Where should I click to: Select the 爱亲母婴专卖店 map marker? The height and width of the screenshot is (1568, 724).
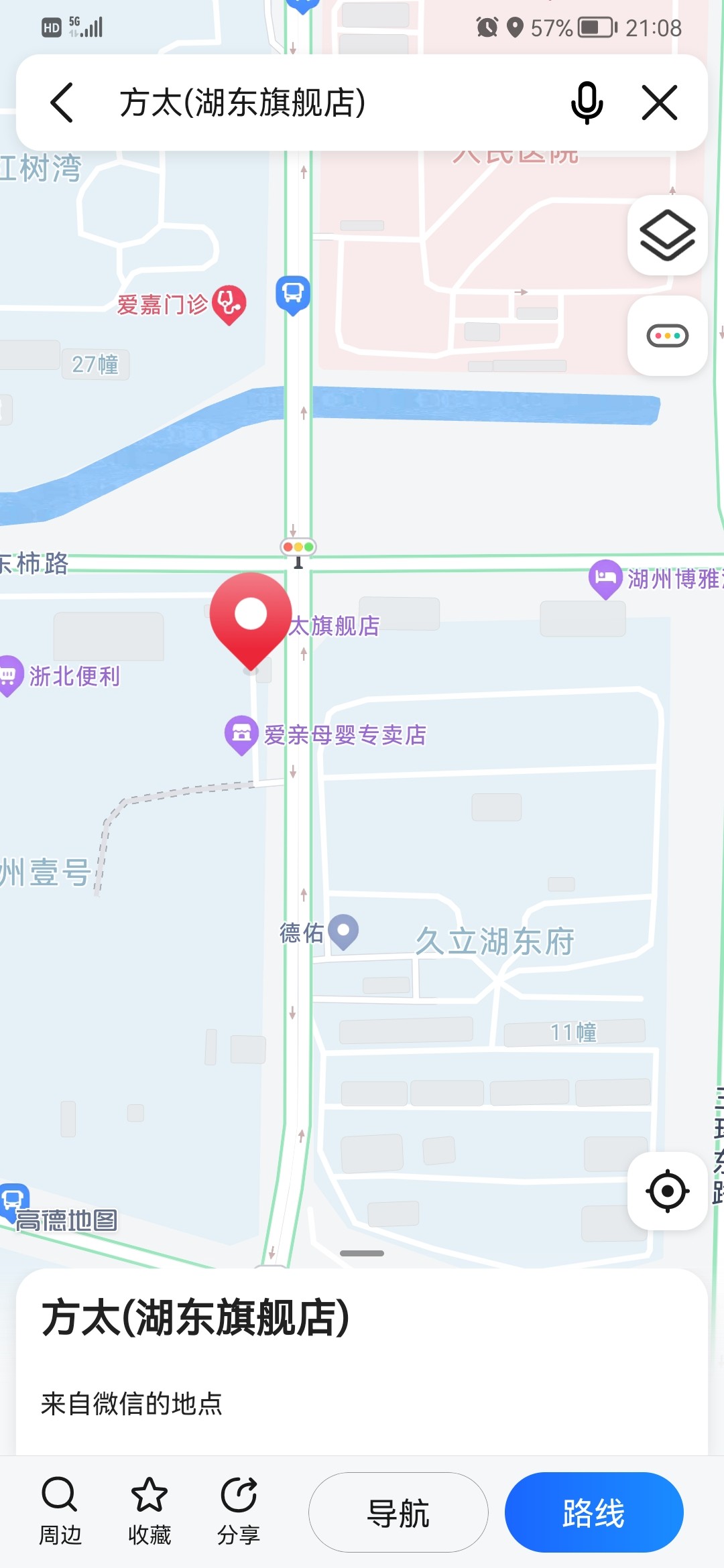tap(241, 734)
